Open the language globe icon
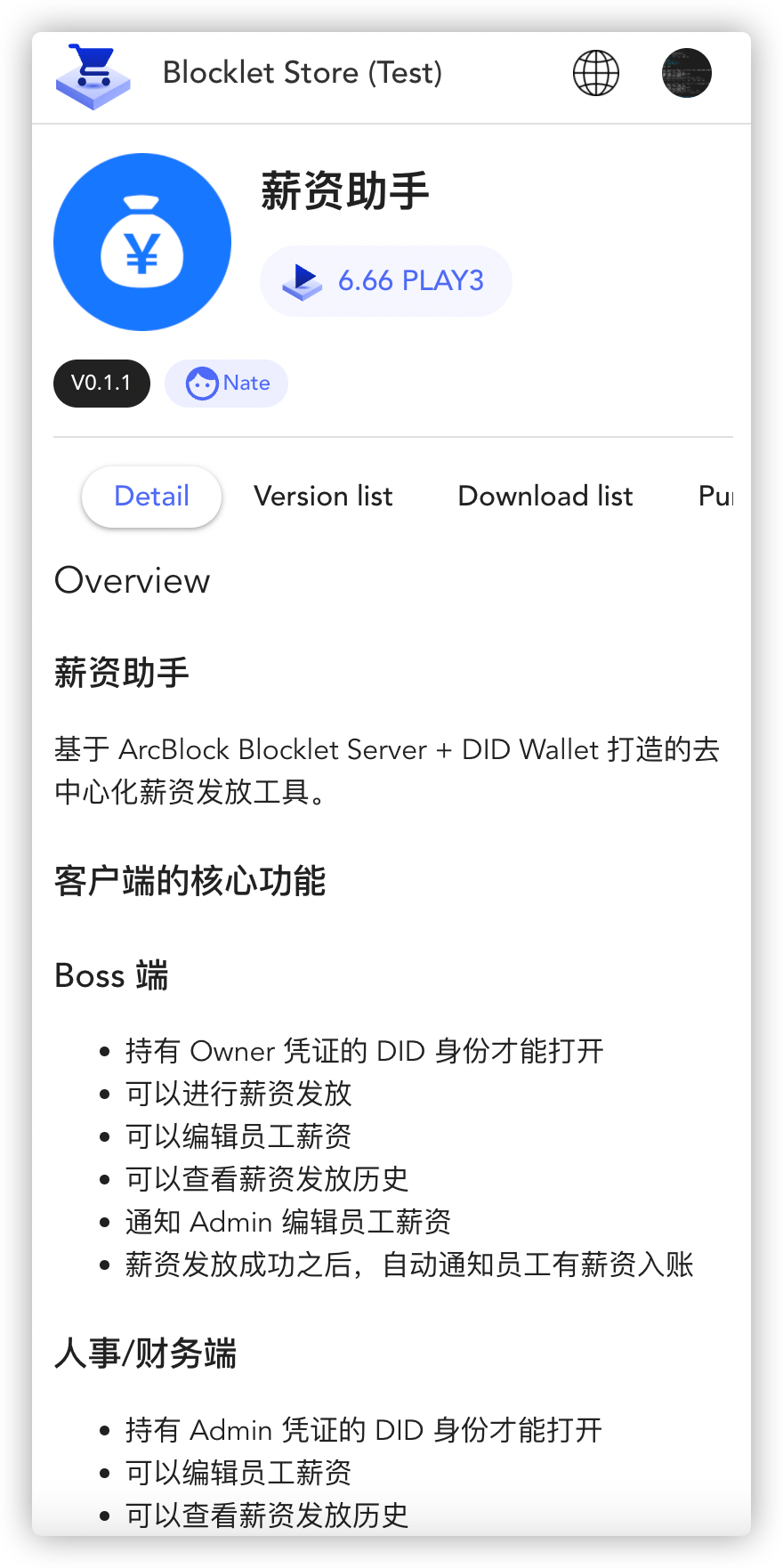The height and width of the screenshot is (1568, 783). 596,73
